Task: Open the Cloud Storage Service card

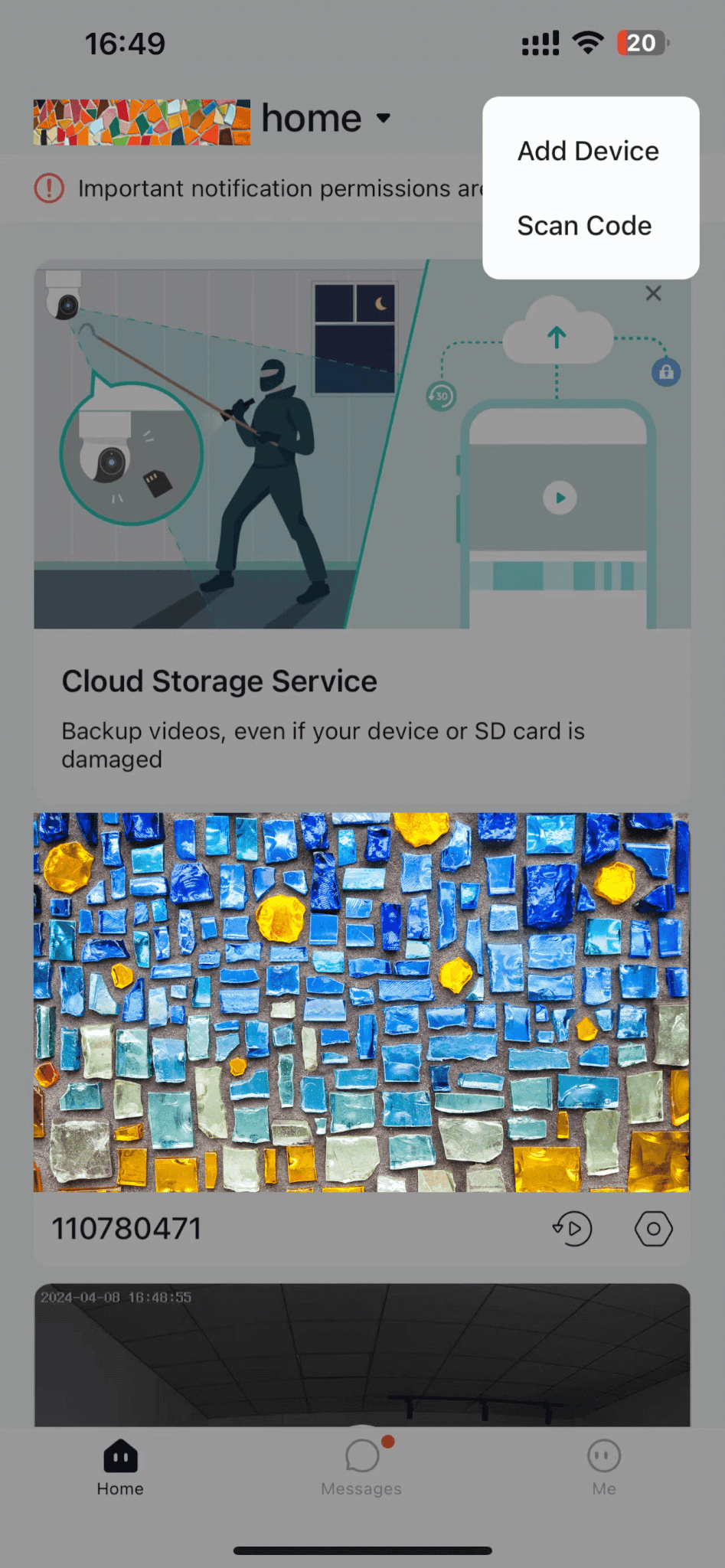Action: pos(360,681)
